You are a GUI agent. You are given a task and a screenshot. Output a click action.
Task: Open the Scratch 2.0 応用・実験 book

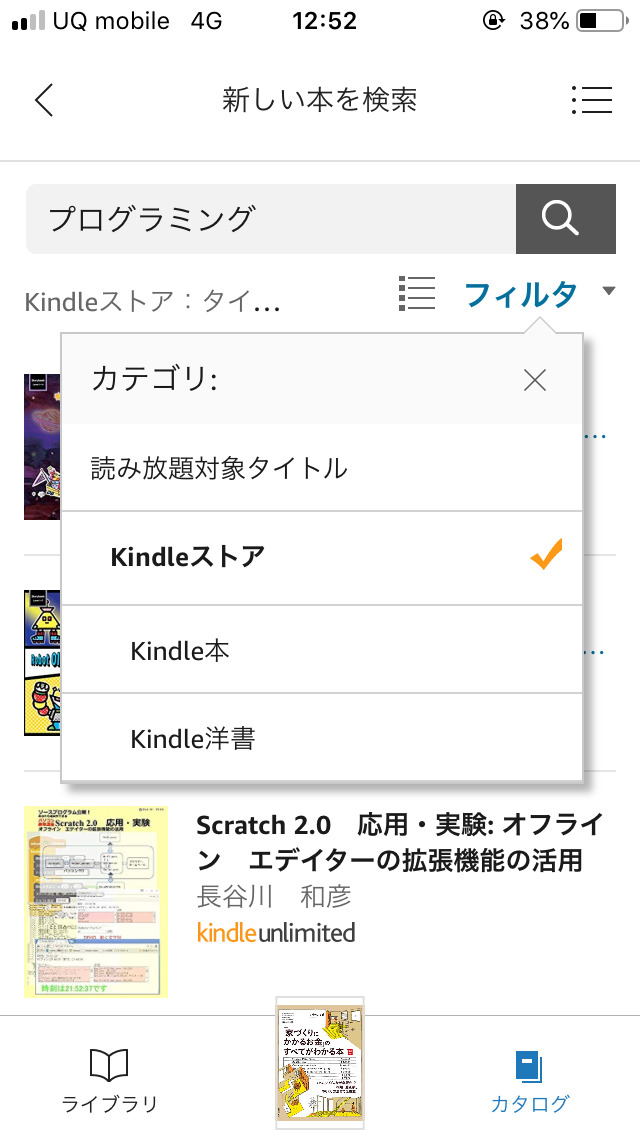tap(399, 843)
